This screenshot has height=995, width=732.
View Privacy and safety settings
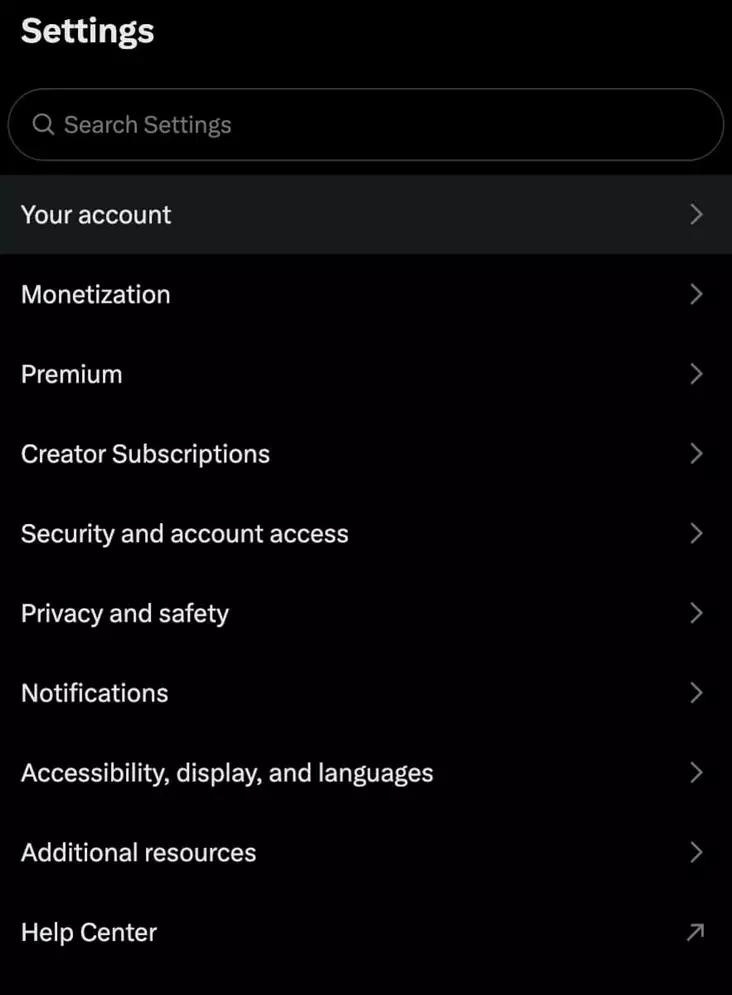click(x=365, y=613)
